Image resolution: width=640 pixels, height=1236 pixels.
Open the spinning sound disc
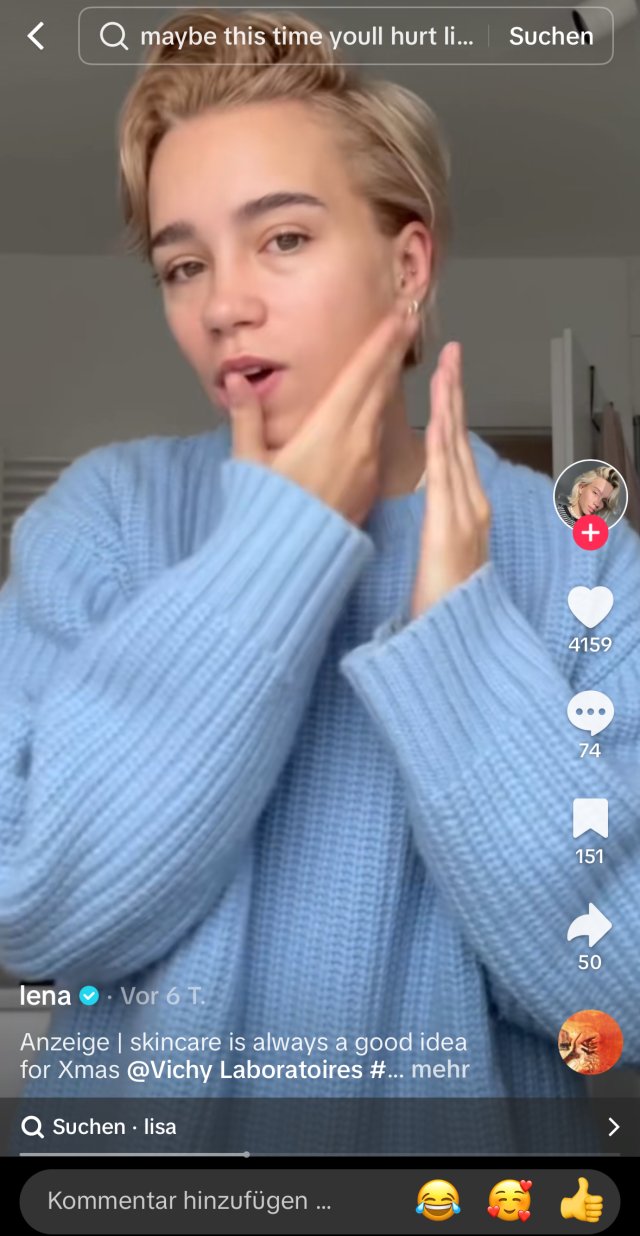click(590, 1041)
